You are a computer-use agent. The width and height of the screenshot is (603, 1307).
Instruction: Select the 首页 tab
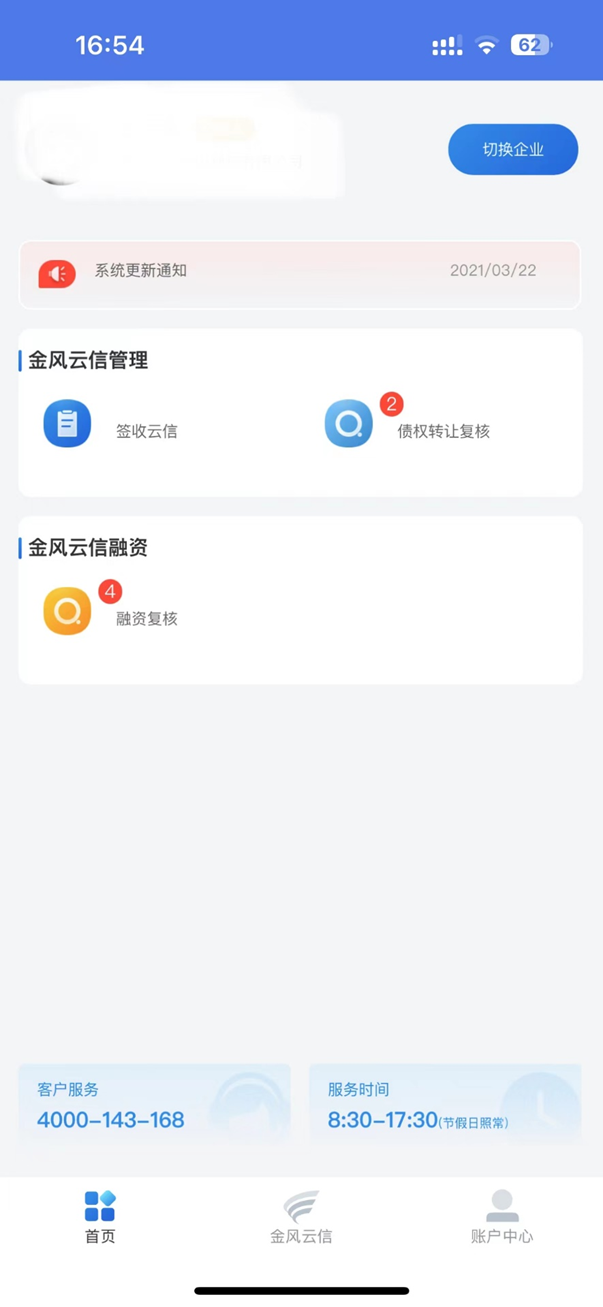[x=100, y=1217]
